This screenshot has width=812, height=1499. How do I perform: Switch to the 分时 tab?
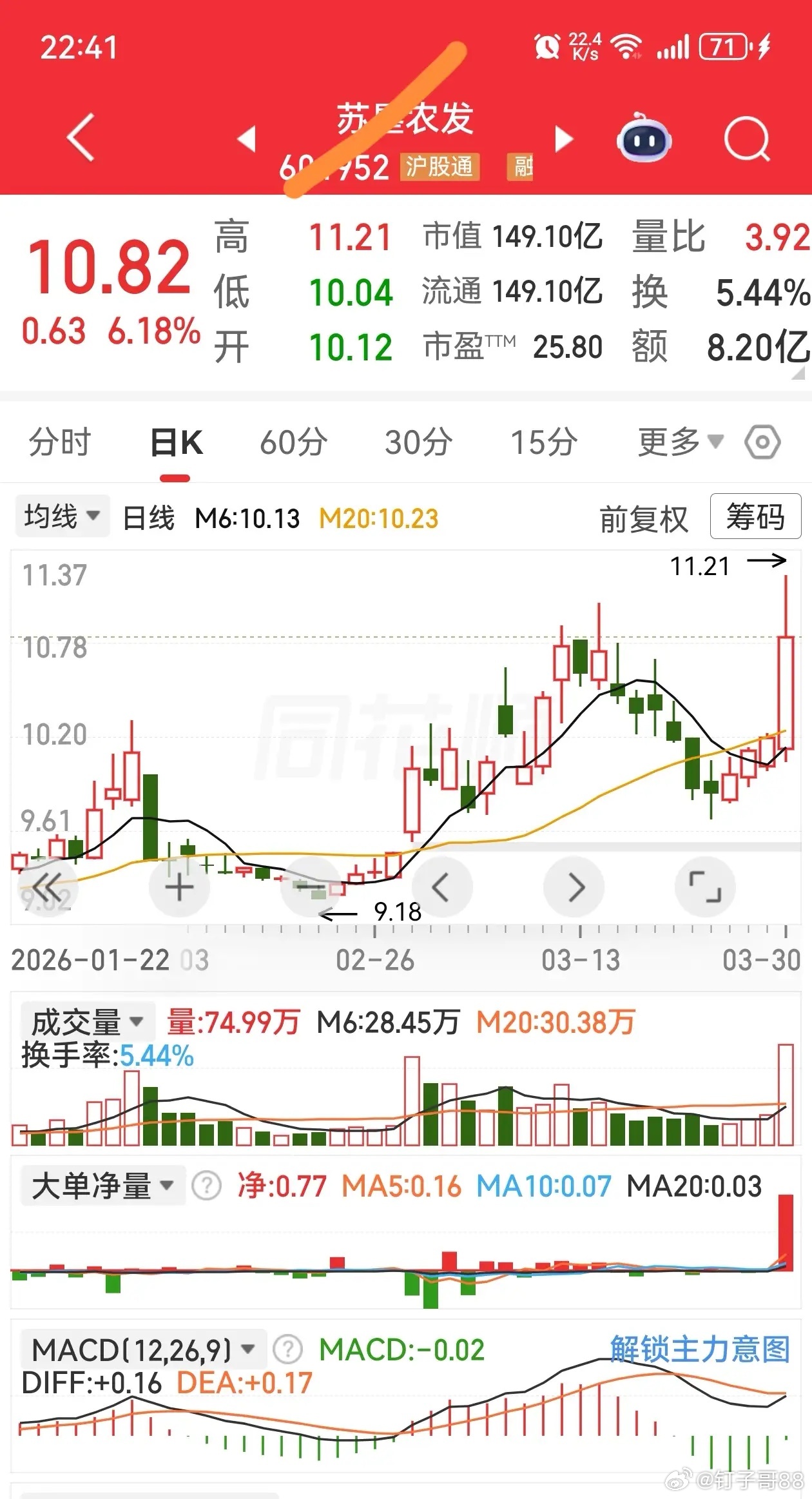tap(60, 442)
